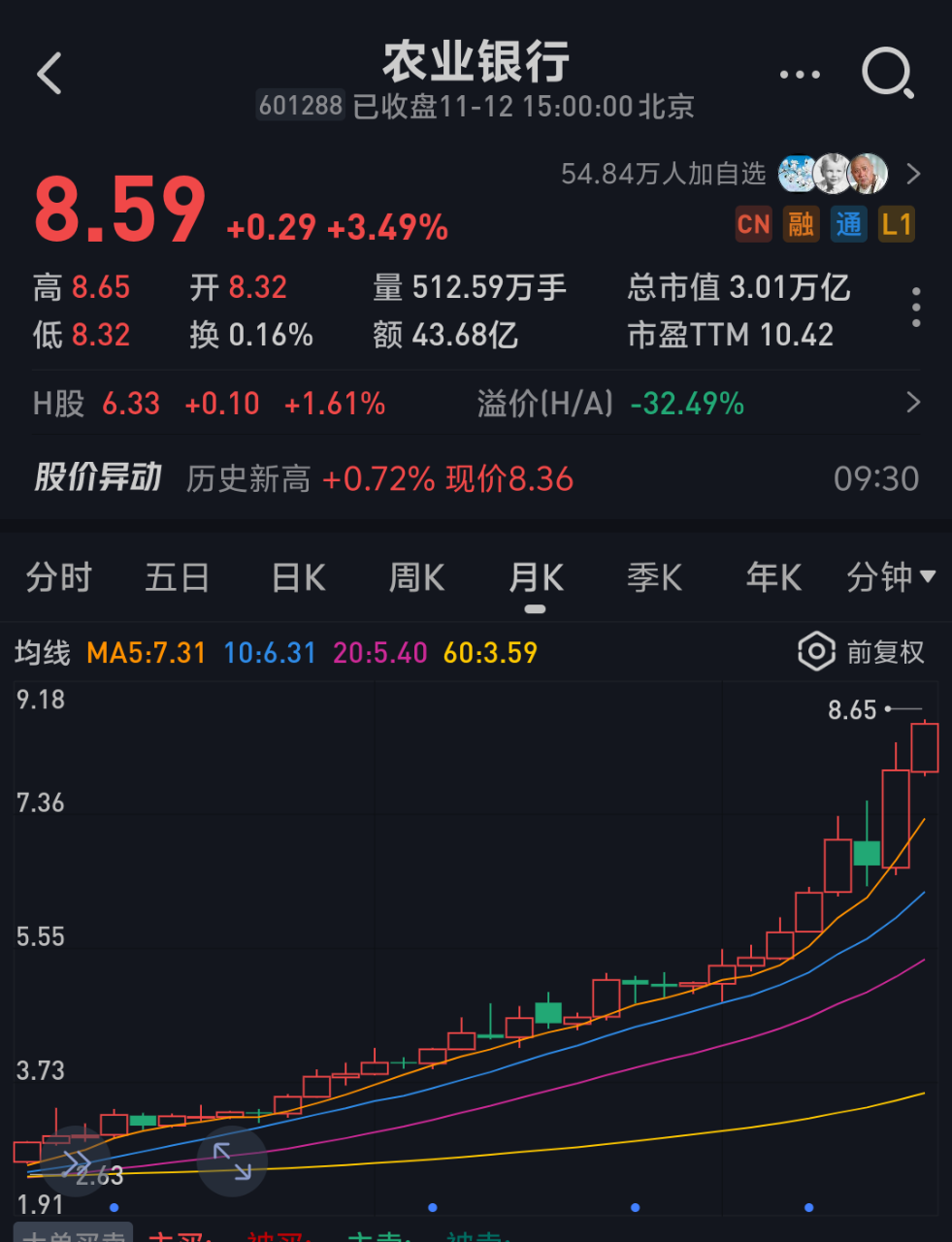The height and width of the screenshot is (1242, 952).
Task: Open the search magnifier icon
Action: [x=887, y=74]
